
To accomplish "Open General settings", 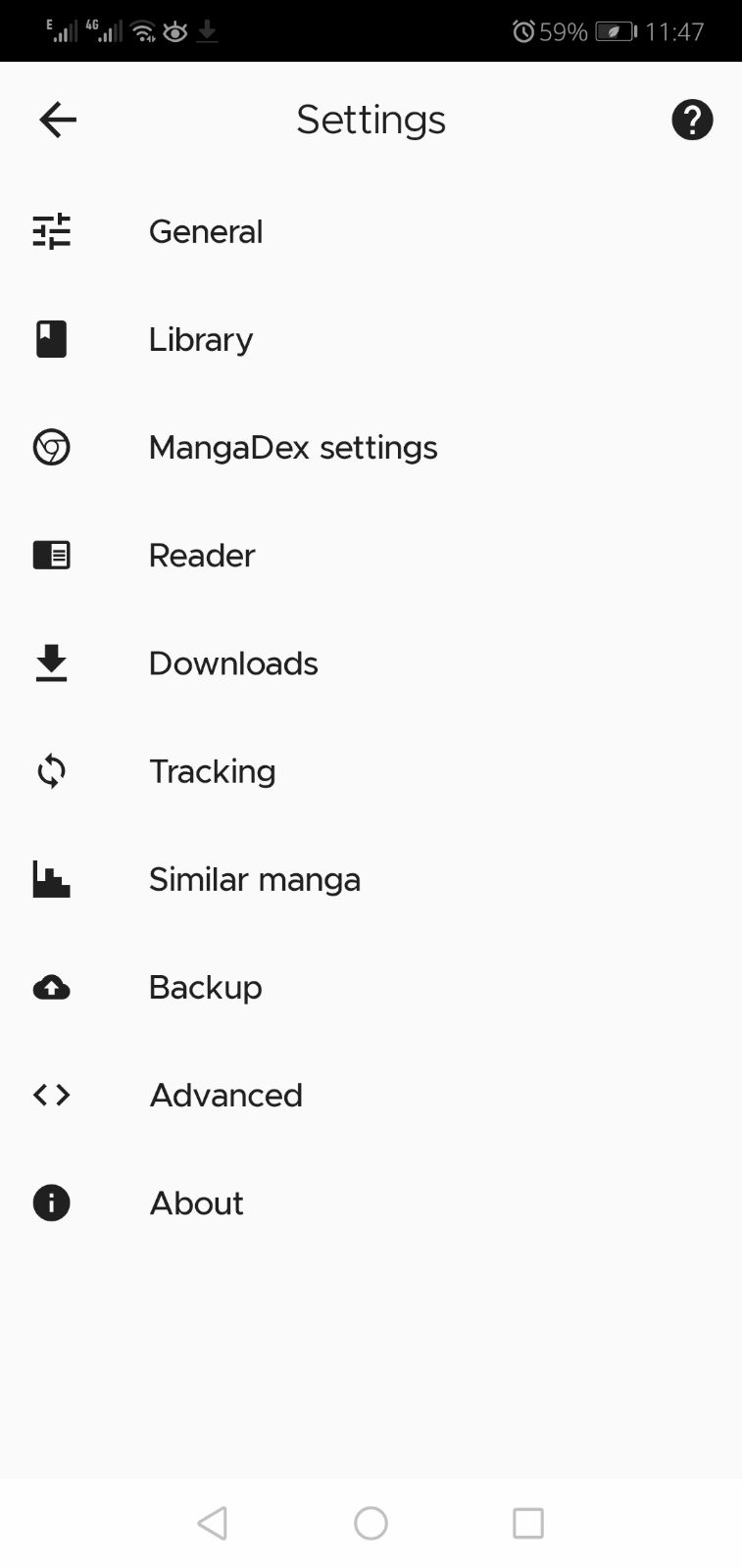I will 206,232.
